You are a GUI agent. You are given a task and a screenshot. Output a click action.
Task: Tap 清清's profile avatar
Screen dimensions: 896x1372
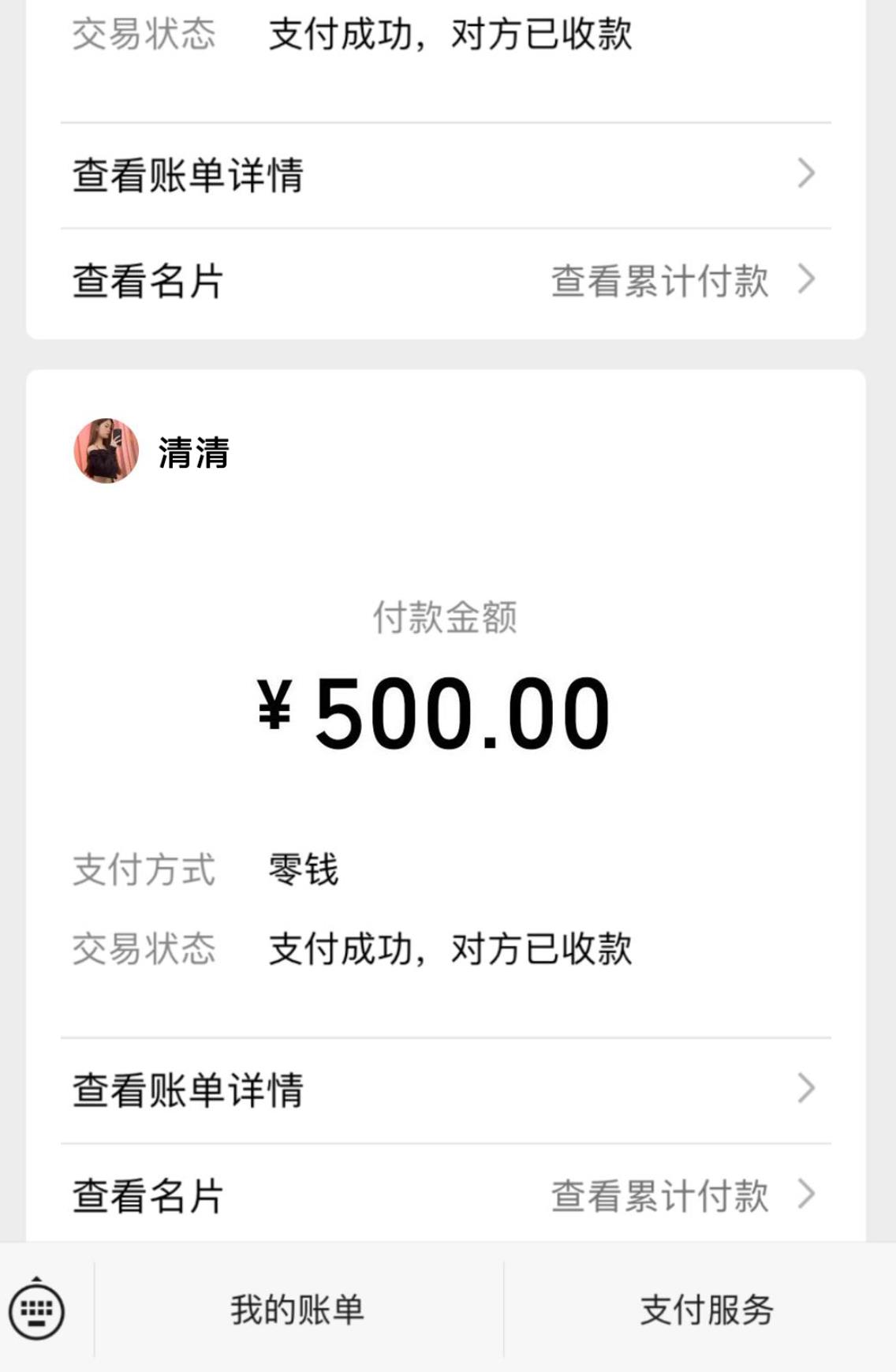coord(106,451)
